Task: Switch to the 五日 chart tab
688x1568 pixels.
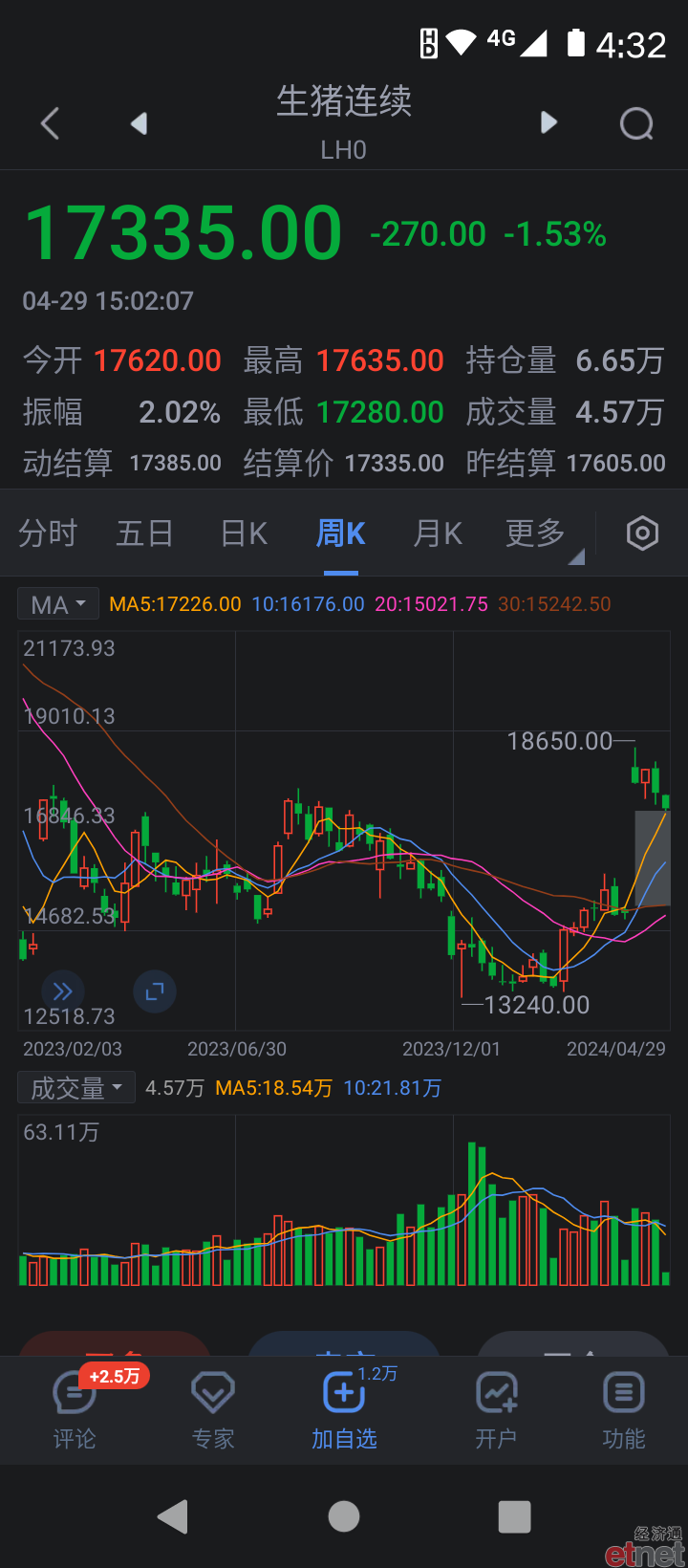Action: pyautogui.click(x=144, y=534)
